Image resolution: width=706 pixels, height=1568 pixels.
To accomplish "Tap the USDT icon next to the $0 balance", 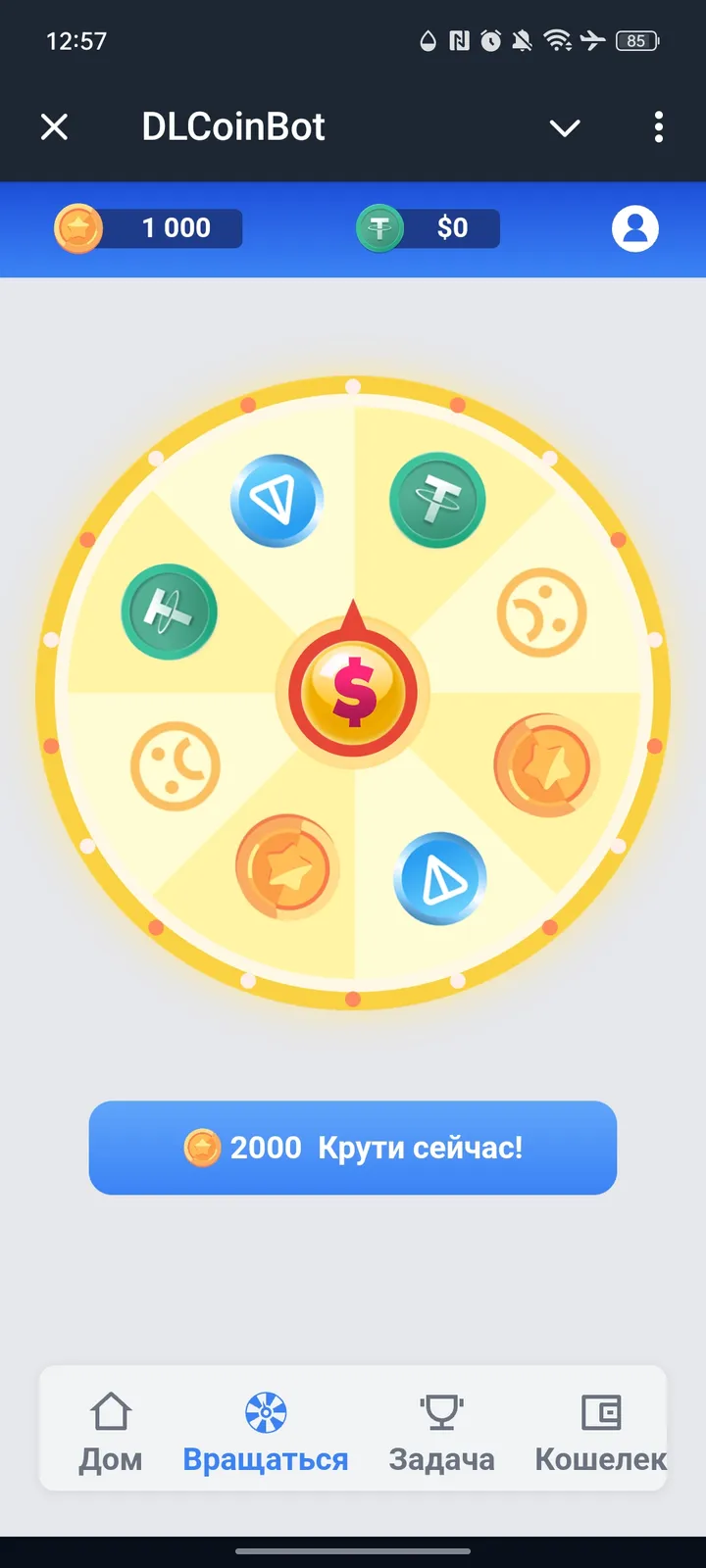I will (382, 228).
